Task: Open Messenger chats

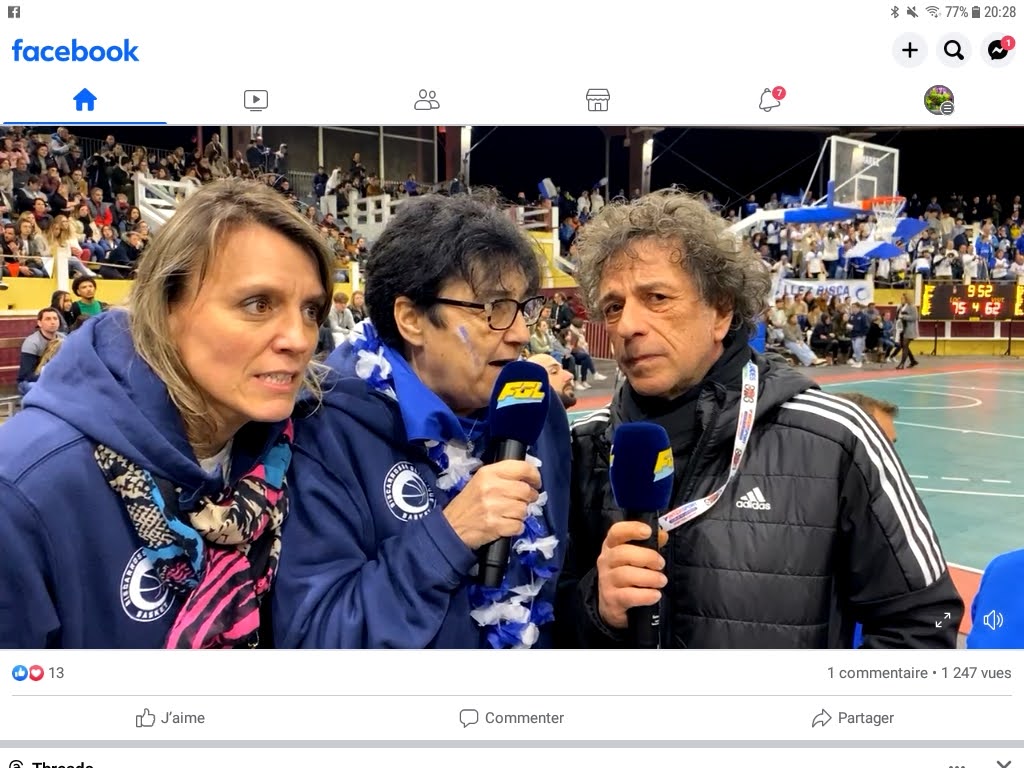Action: point(998,50)
